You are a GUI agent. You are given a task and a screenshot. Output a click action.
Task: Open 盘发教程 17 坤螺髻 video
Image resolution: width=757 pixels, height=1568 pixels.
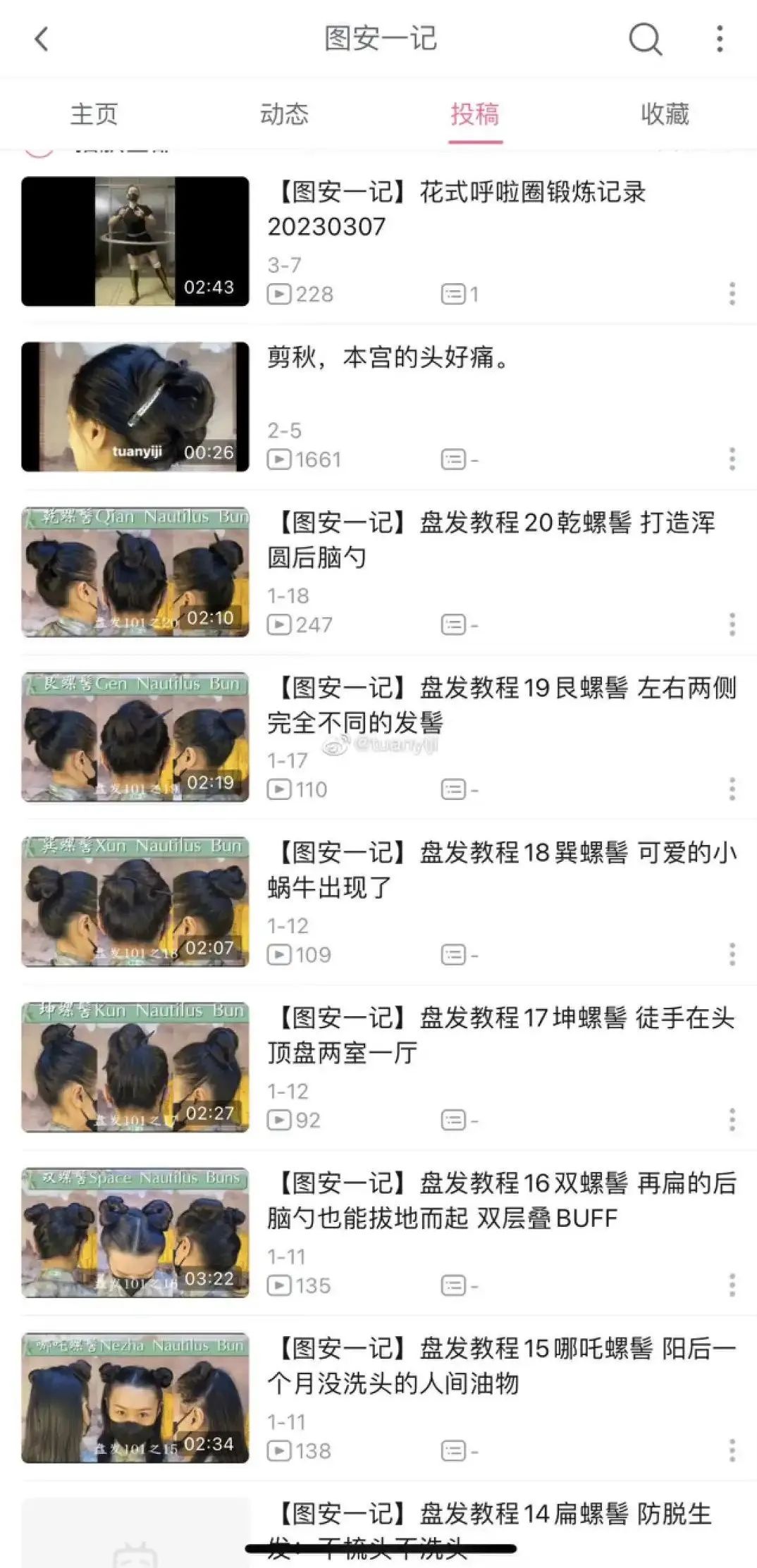point(135,1067)
